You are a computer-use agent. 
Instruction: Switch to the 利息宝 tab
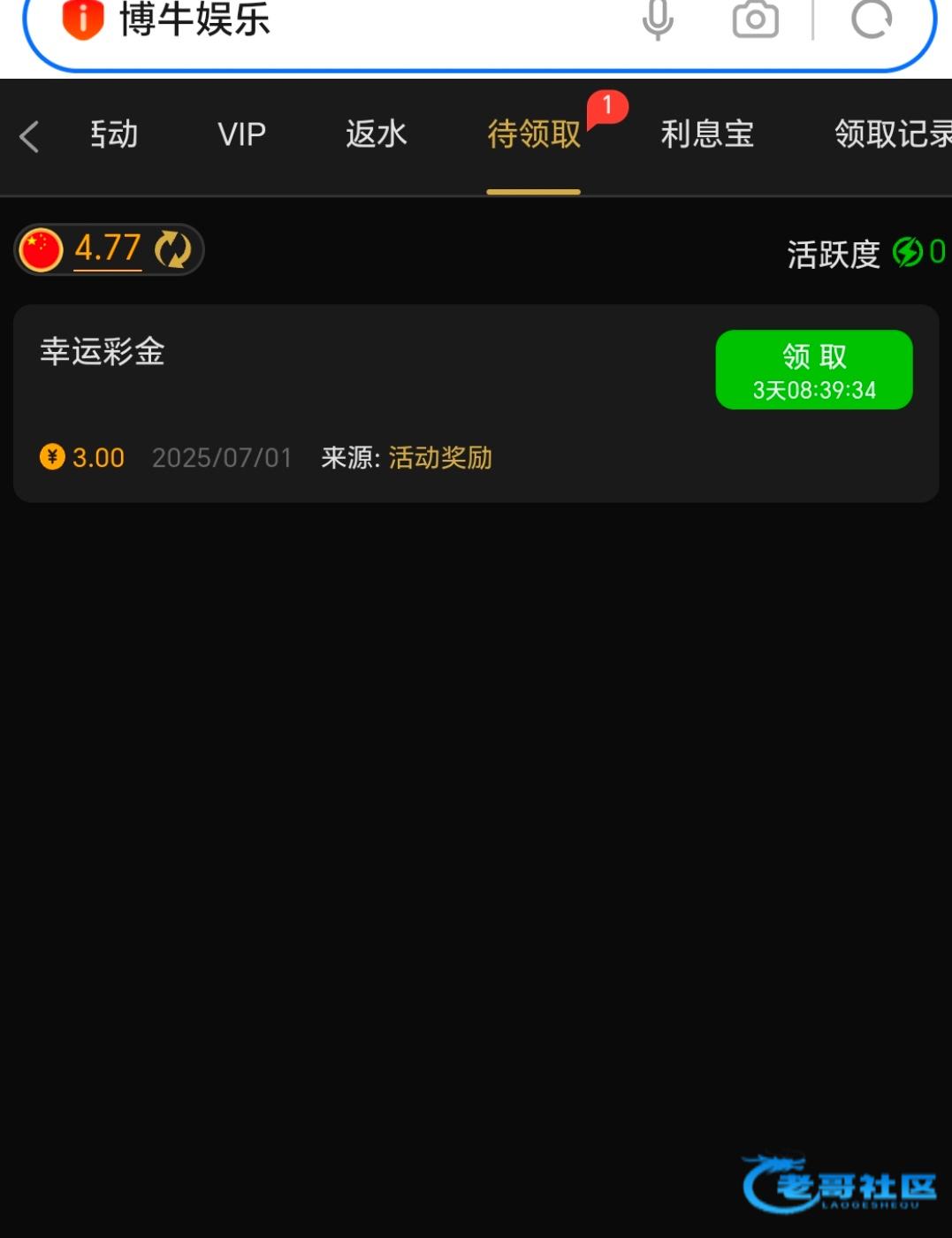tap(707, 134)
